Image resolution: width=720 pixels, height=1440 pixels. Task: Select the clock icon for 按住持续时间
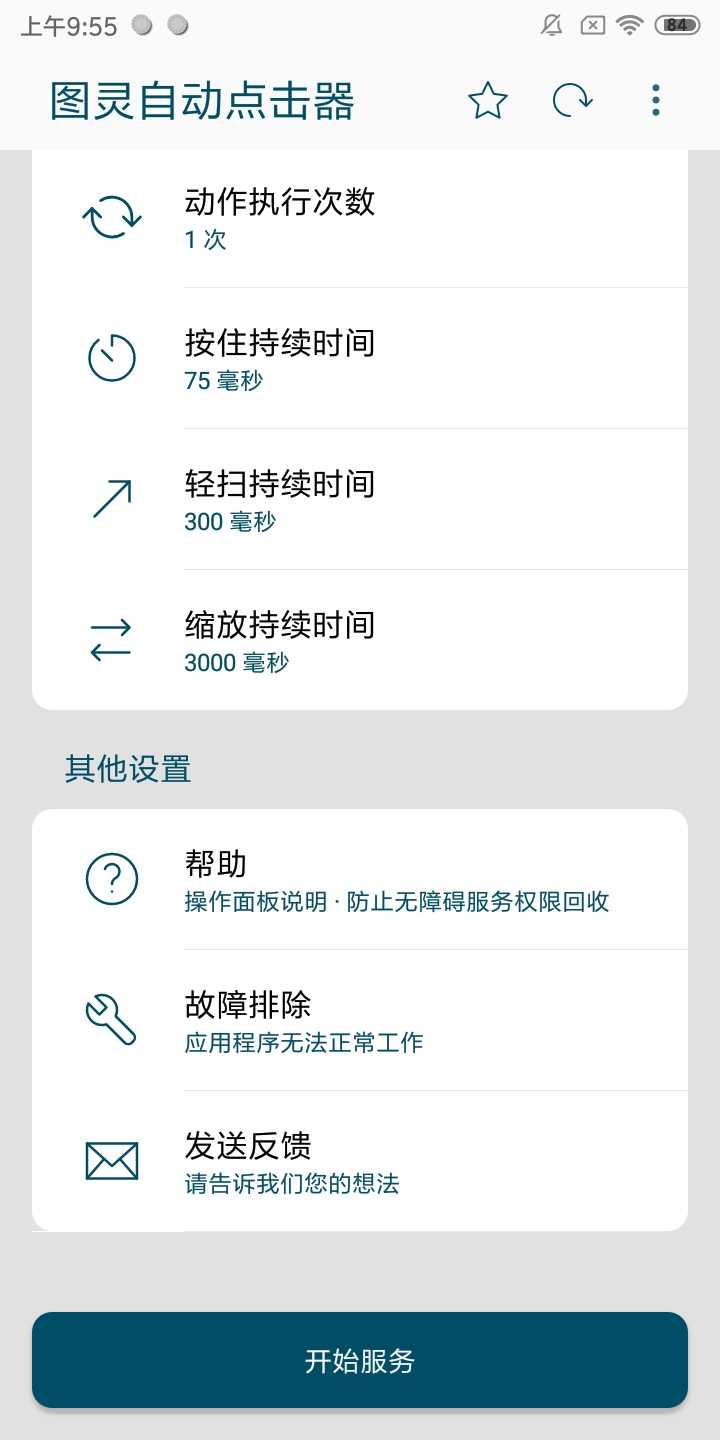110,357
